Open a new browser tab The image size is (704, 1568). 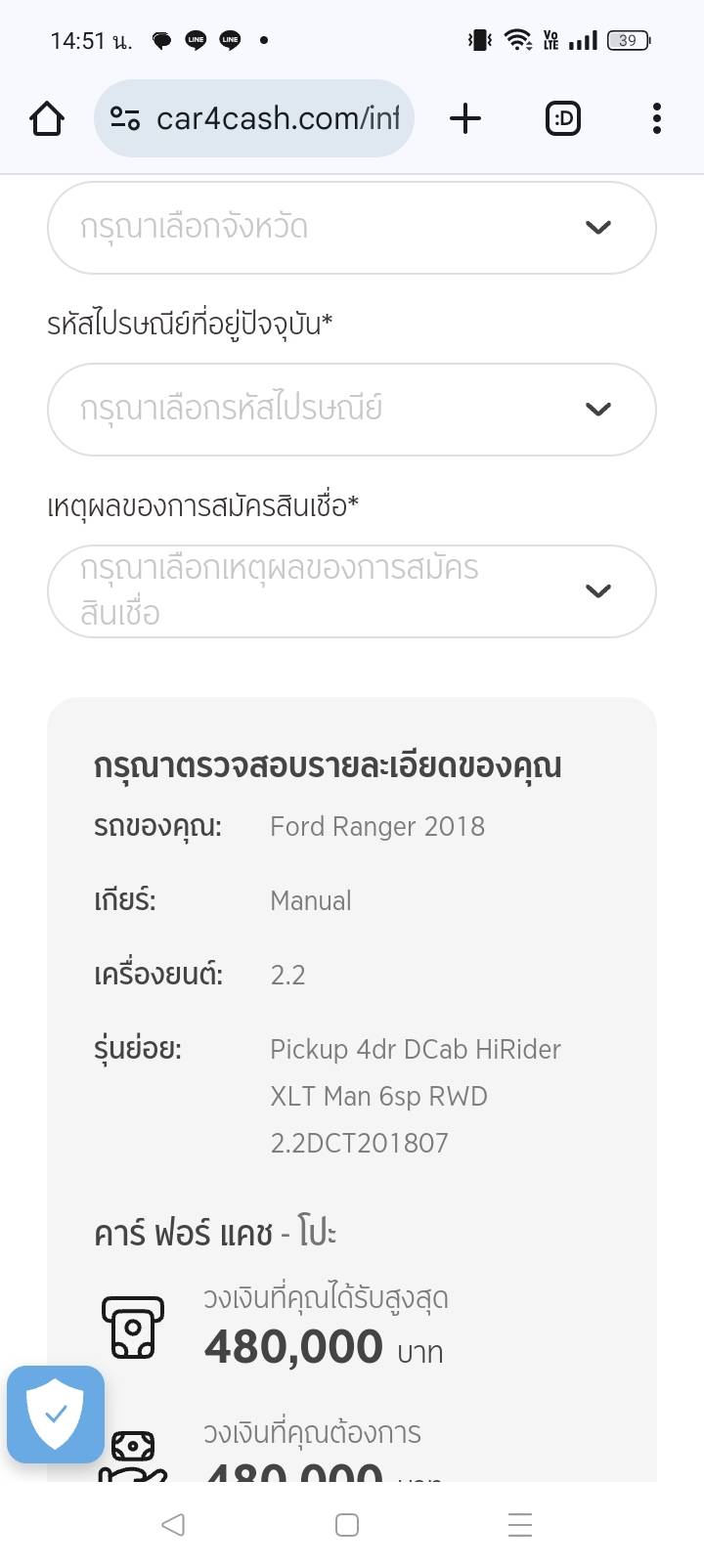465,118
